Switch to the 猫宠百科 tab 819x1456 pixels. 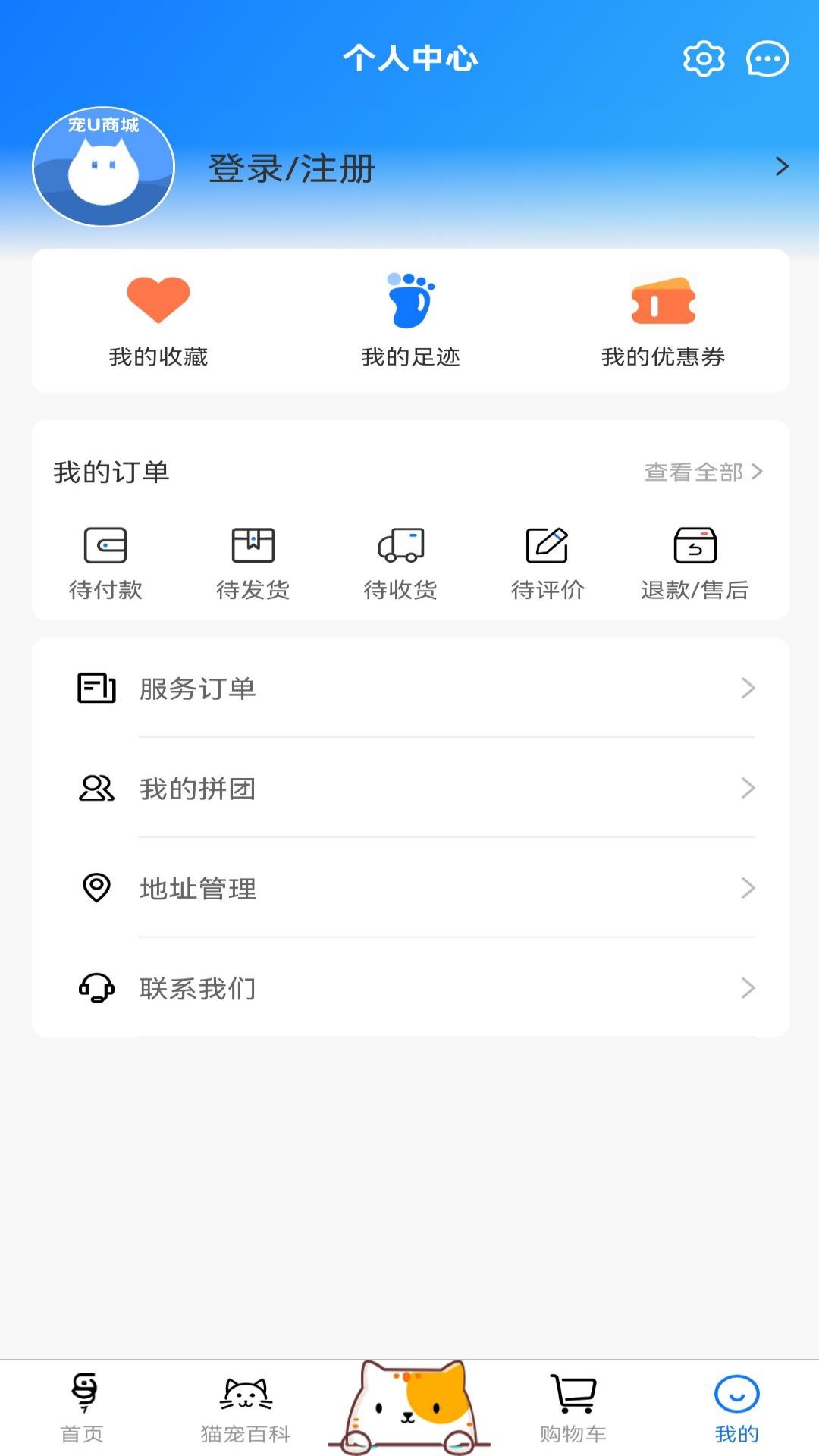[246, 1407]
